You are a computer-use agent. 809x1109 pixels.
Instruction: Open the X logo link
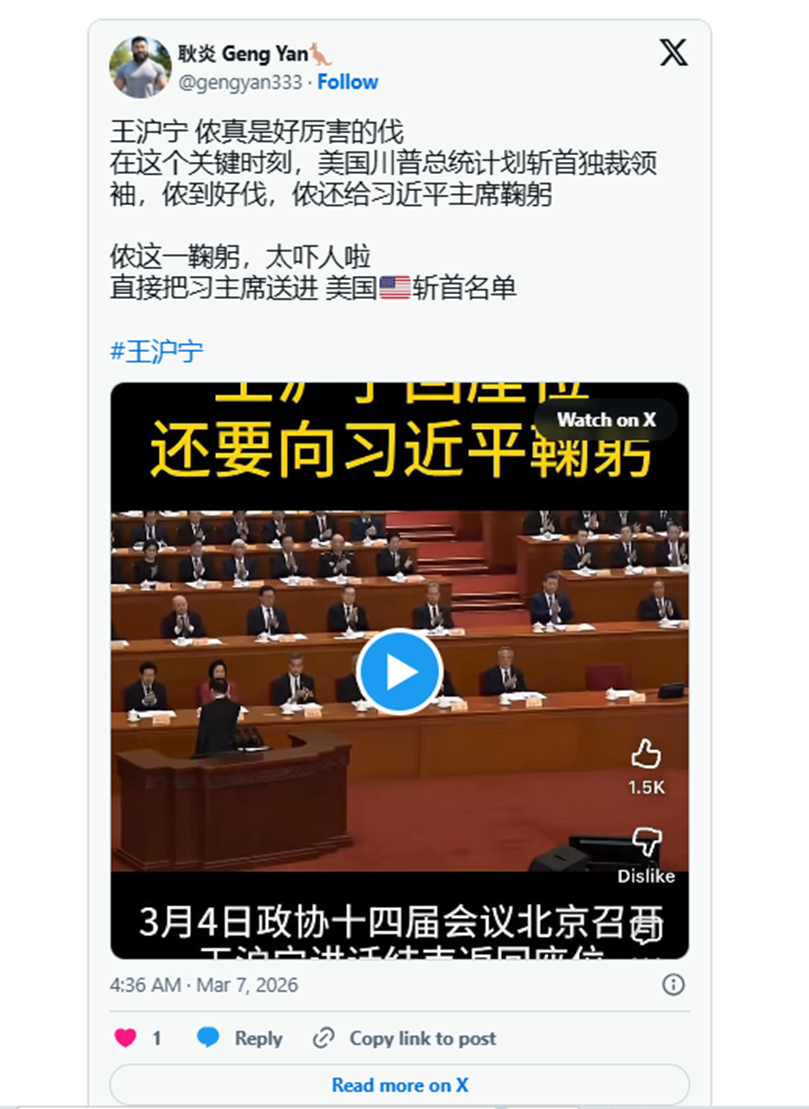pyautogui.click(x=673, y=52)
